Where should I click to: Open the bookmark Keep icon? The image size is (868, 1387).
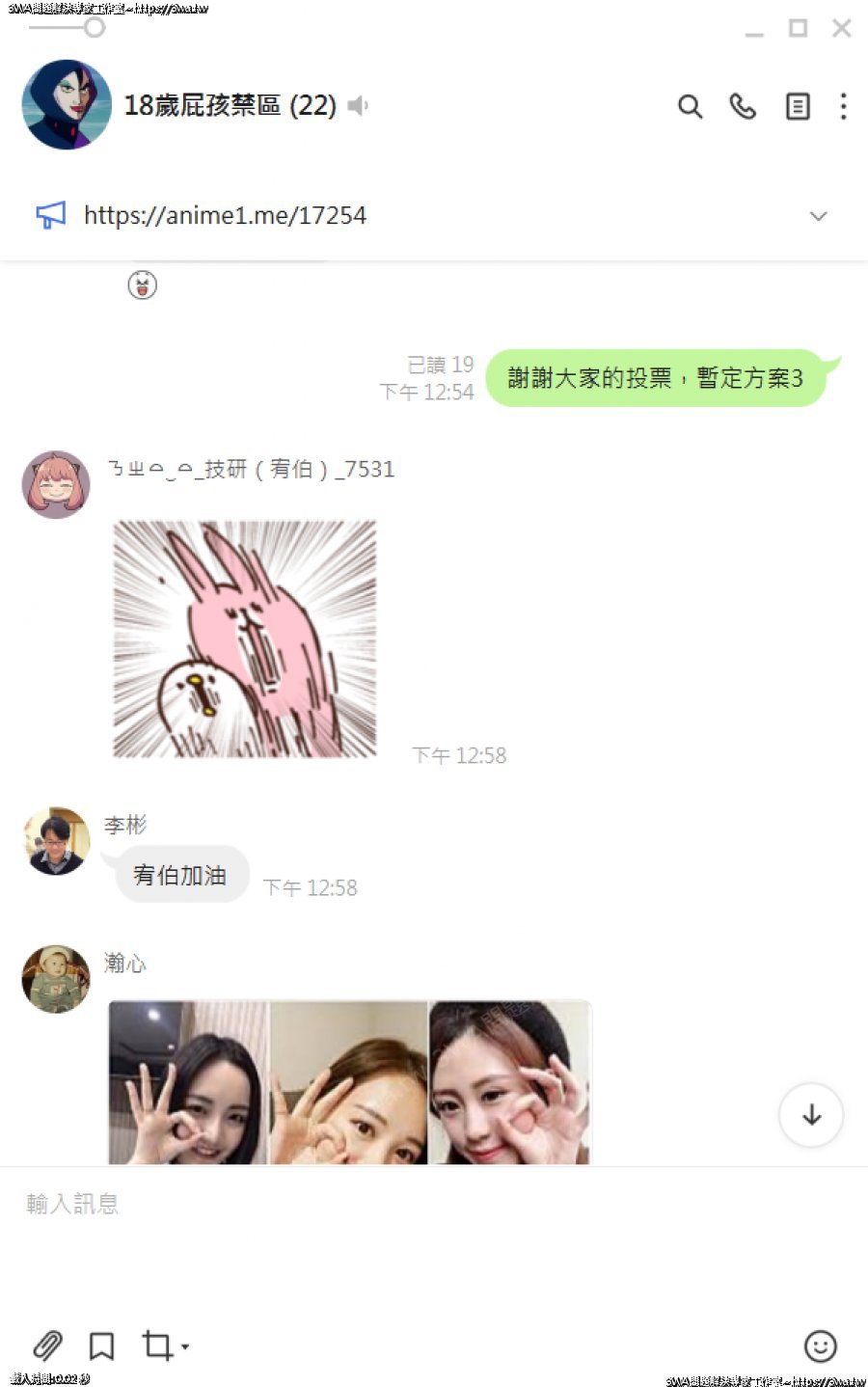[x=101, y=1346]
